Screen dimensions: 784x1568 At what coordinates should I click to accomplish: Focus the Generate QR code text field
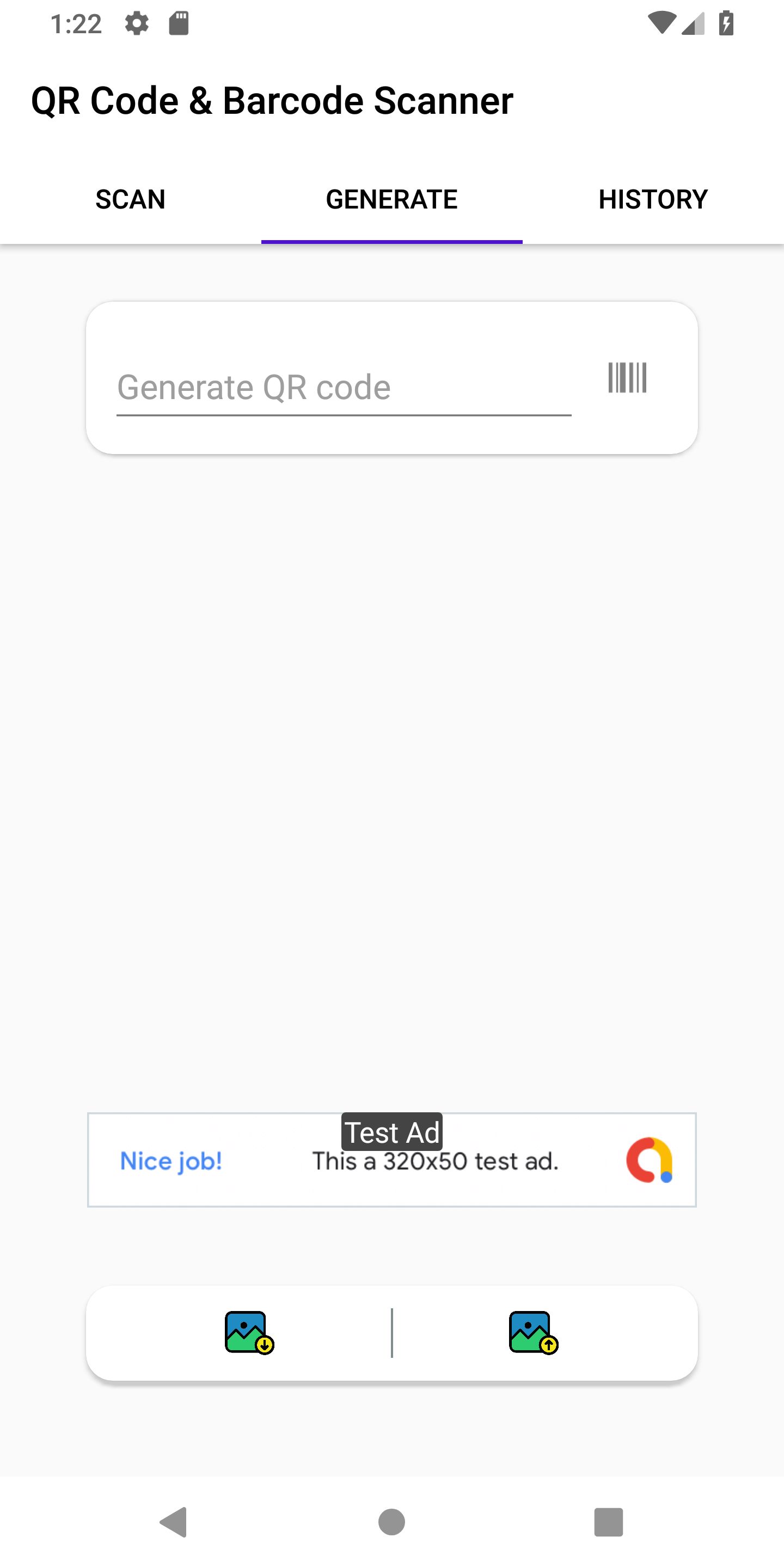(x=344, y=388)
